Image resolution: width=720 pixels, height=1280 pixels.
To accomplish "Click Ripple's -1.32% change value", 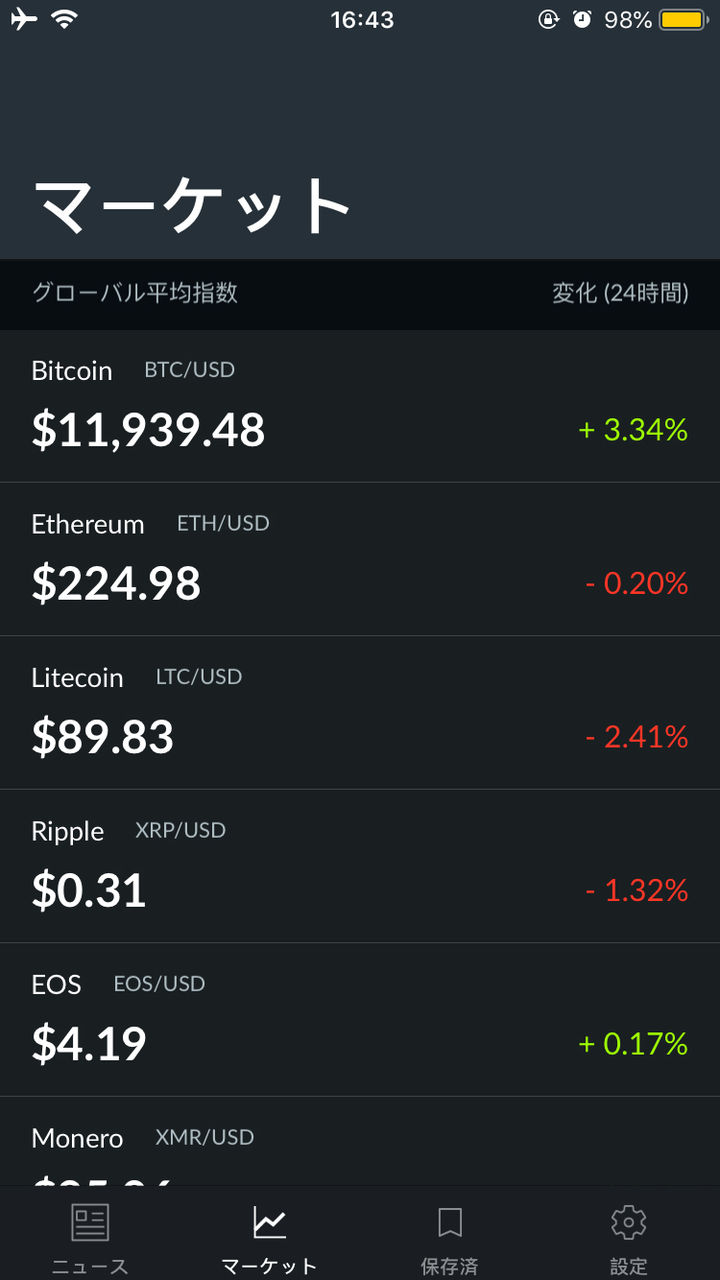I will pos(636,891).
